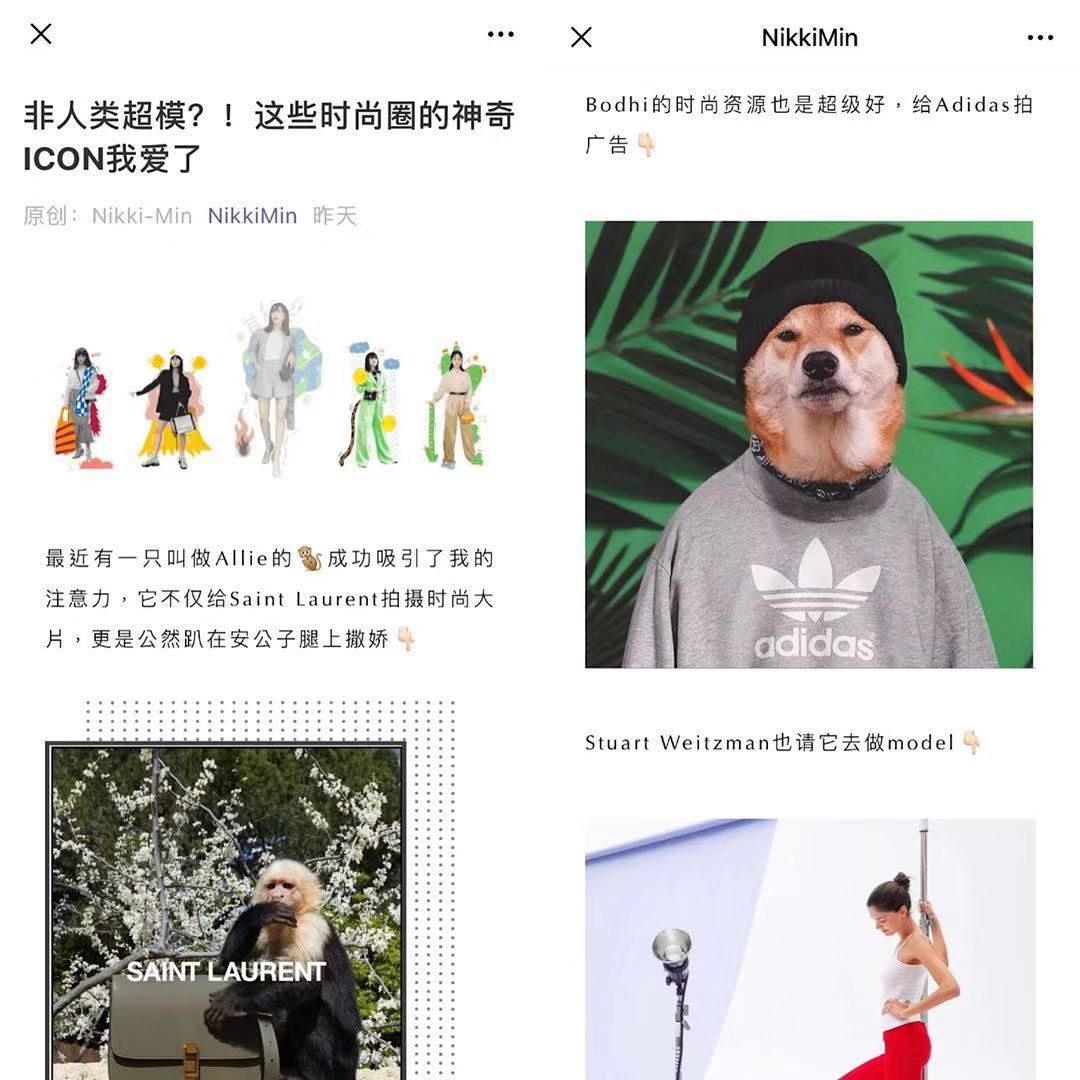Close the article titled 非人类超模
1080x1080 pixels.
pos(41,35)
